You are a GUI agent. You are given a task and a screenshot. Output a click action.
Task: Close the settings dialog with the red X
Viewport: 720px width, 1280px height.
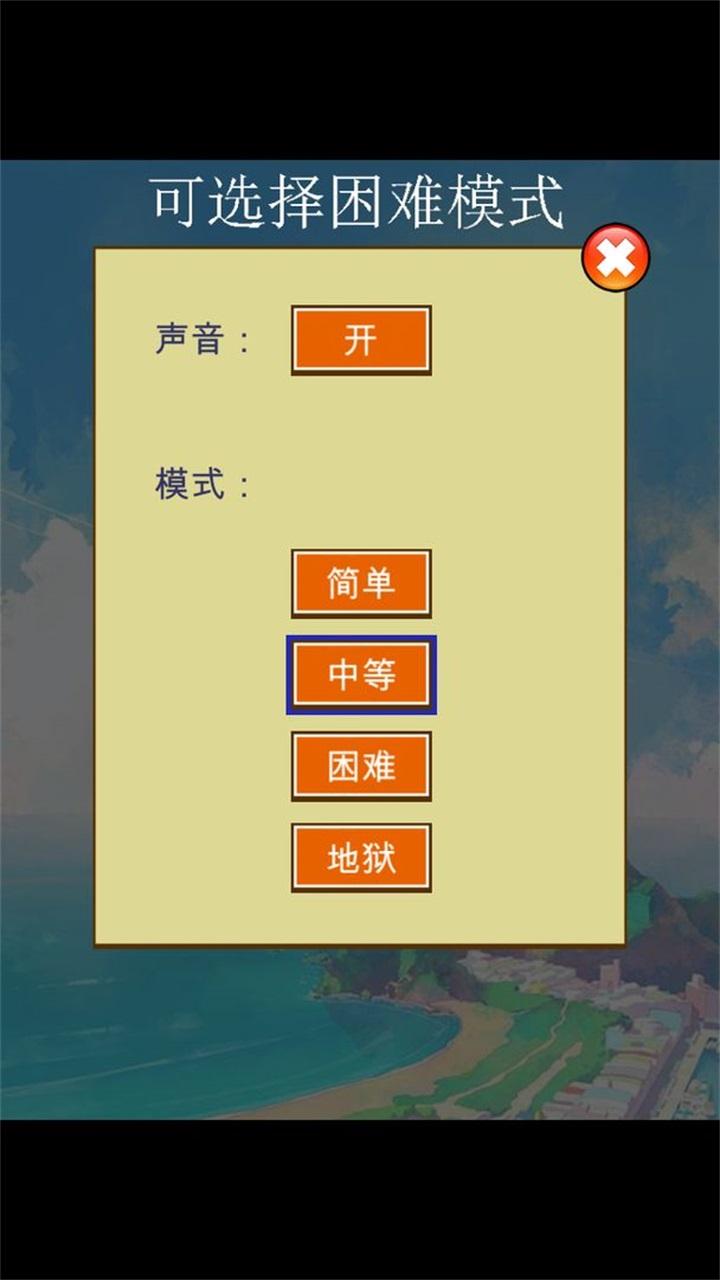[616, 258]
